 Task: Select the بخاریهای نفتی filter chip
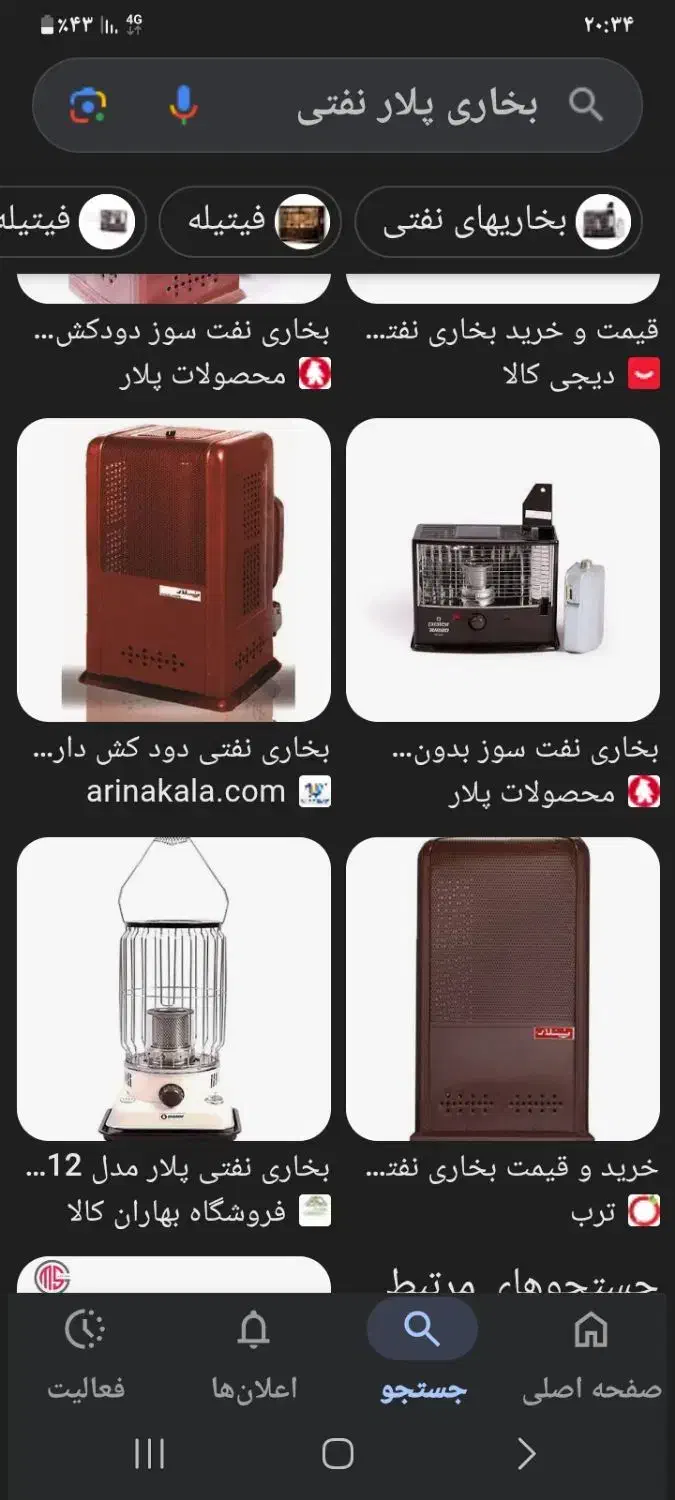tap(498, 222)
